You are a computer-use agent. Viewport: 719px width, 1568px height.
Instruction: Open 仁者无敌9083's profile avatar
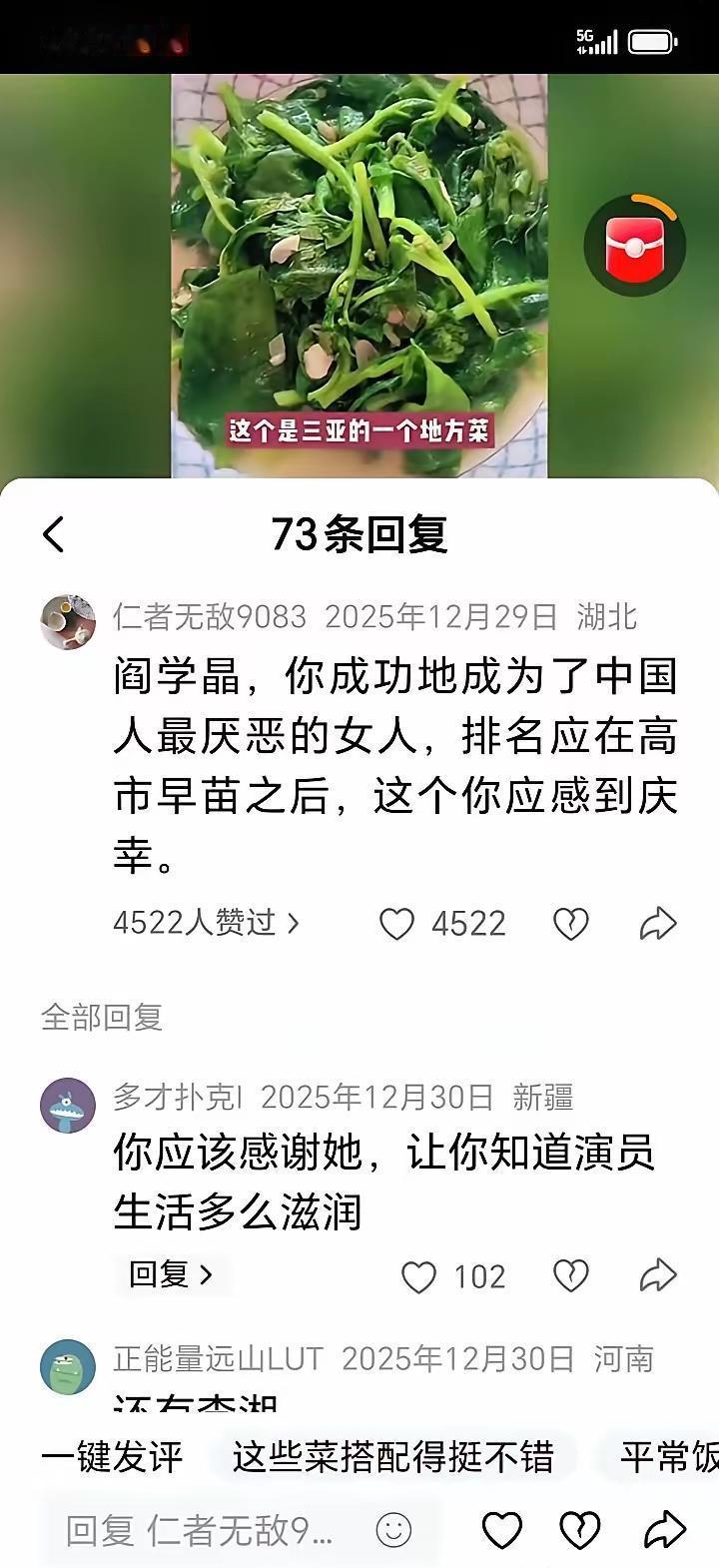67,619
